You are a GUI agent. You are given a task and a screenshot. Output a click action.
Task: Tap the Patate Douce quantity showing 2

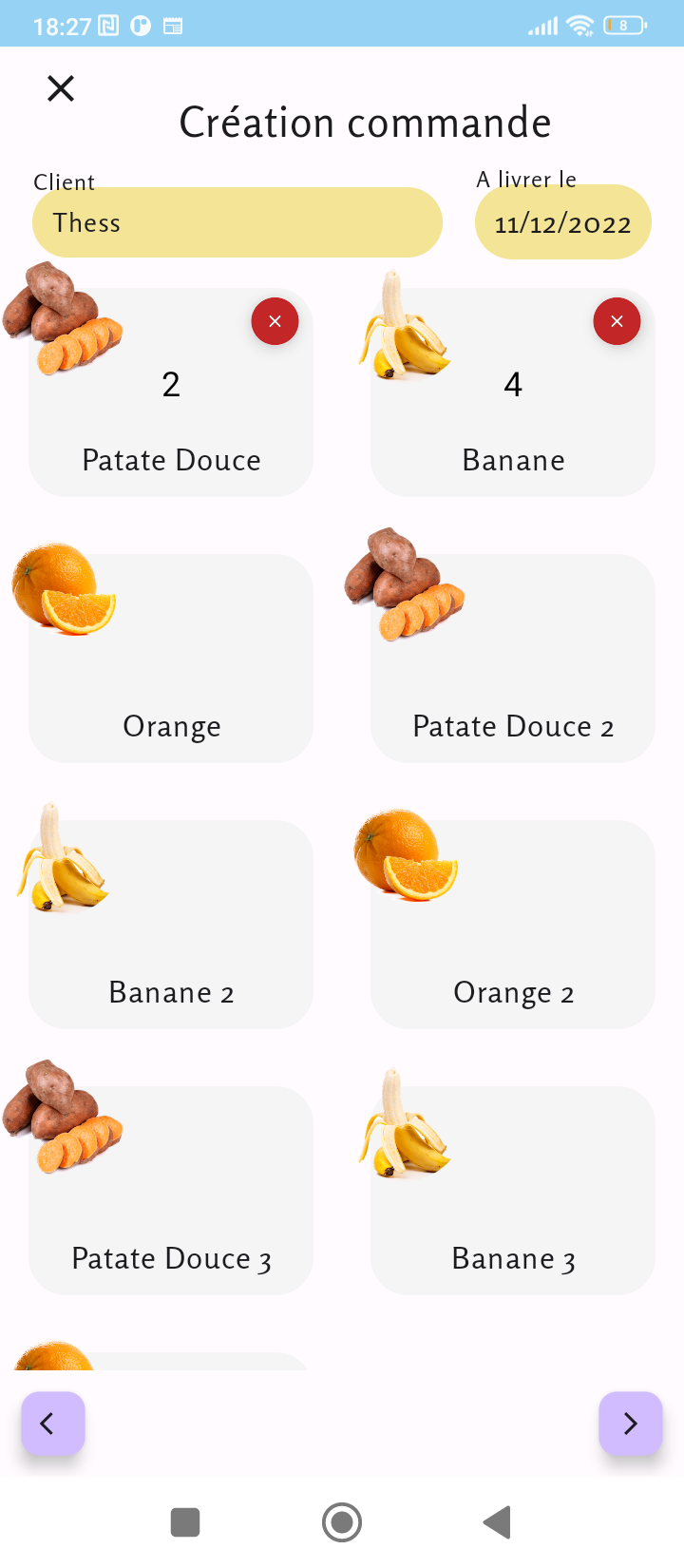171,384
